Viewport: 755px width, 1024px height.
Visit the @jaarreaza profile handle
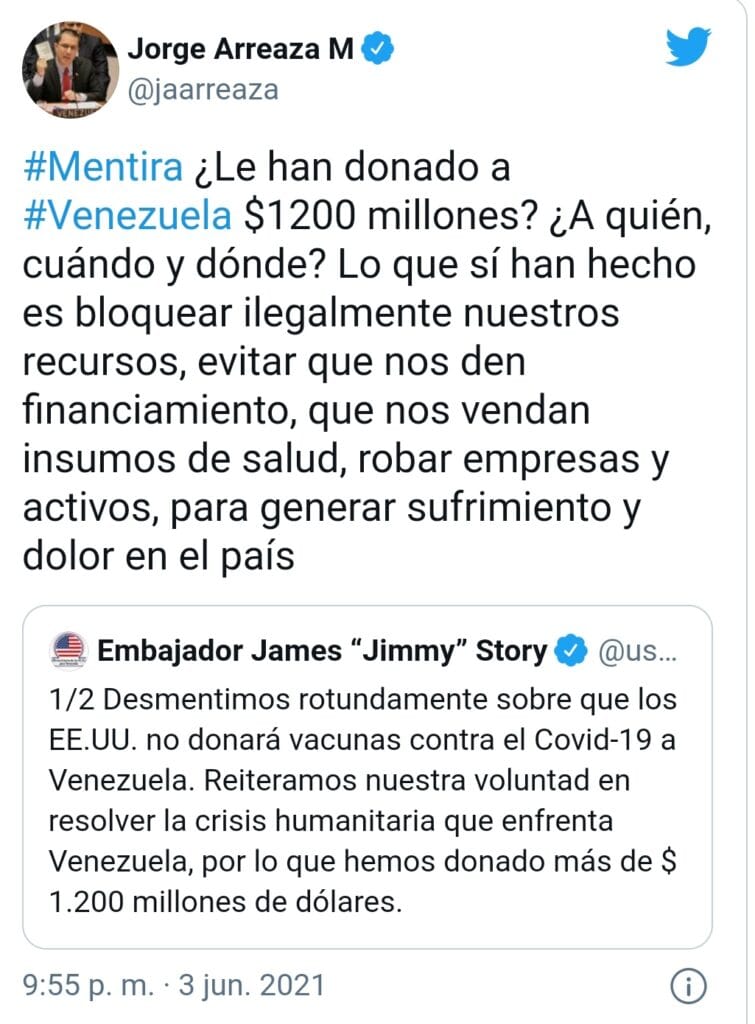click(203, 90)
